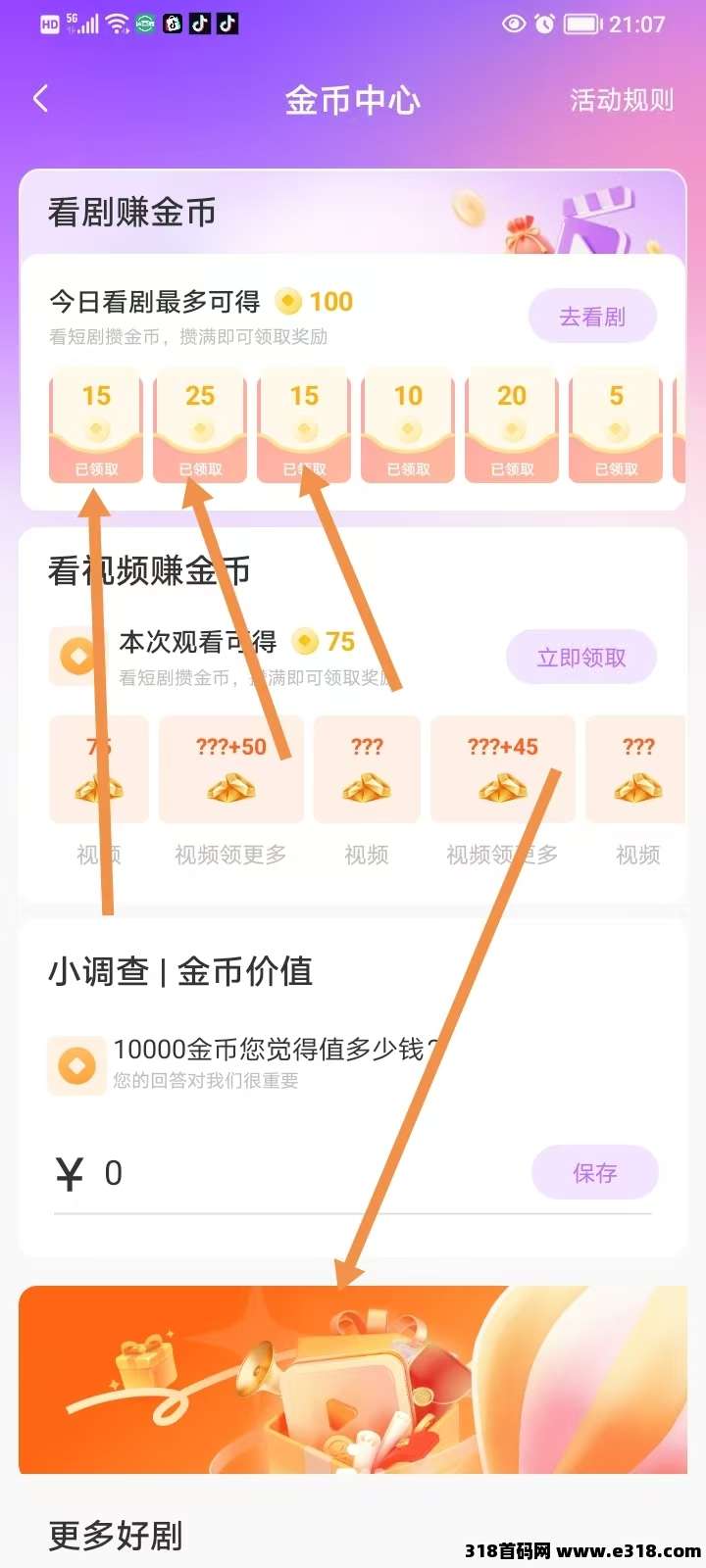Tap the 25 coin red envelope
This screenshot has height=1568, width=706.
click(200, 425)
